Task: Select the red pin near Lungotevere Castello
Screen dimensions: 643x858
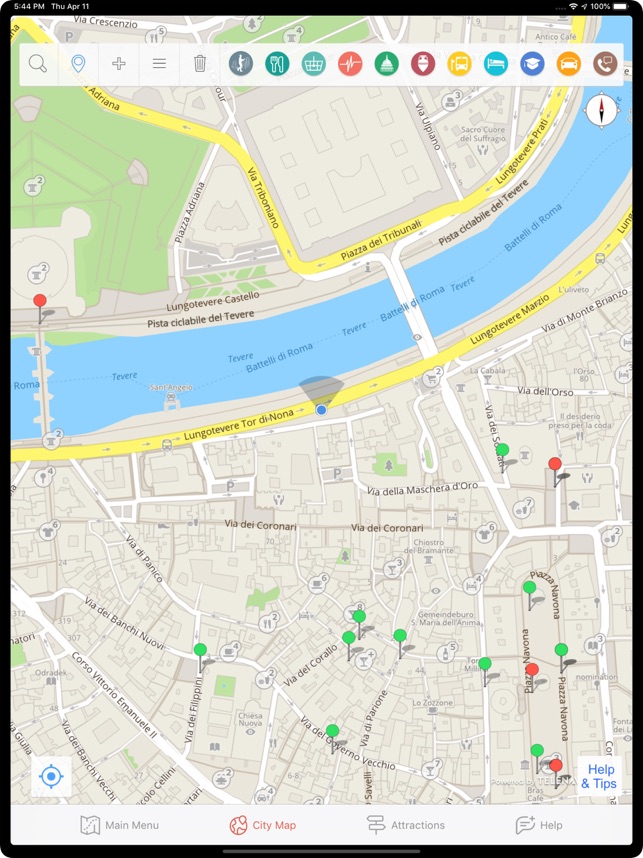Action: 40,302
